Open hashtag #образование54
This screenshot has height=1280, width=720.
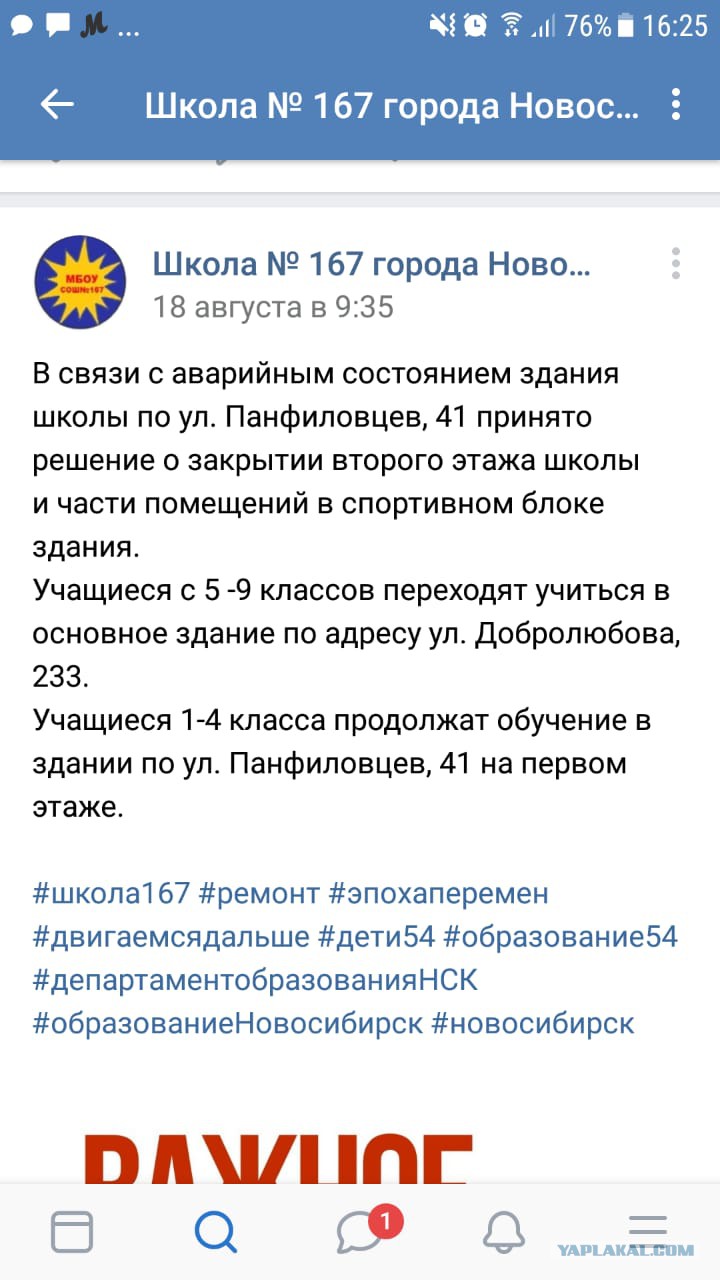tap(560, 937)
